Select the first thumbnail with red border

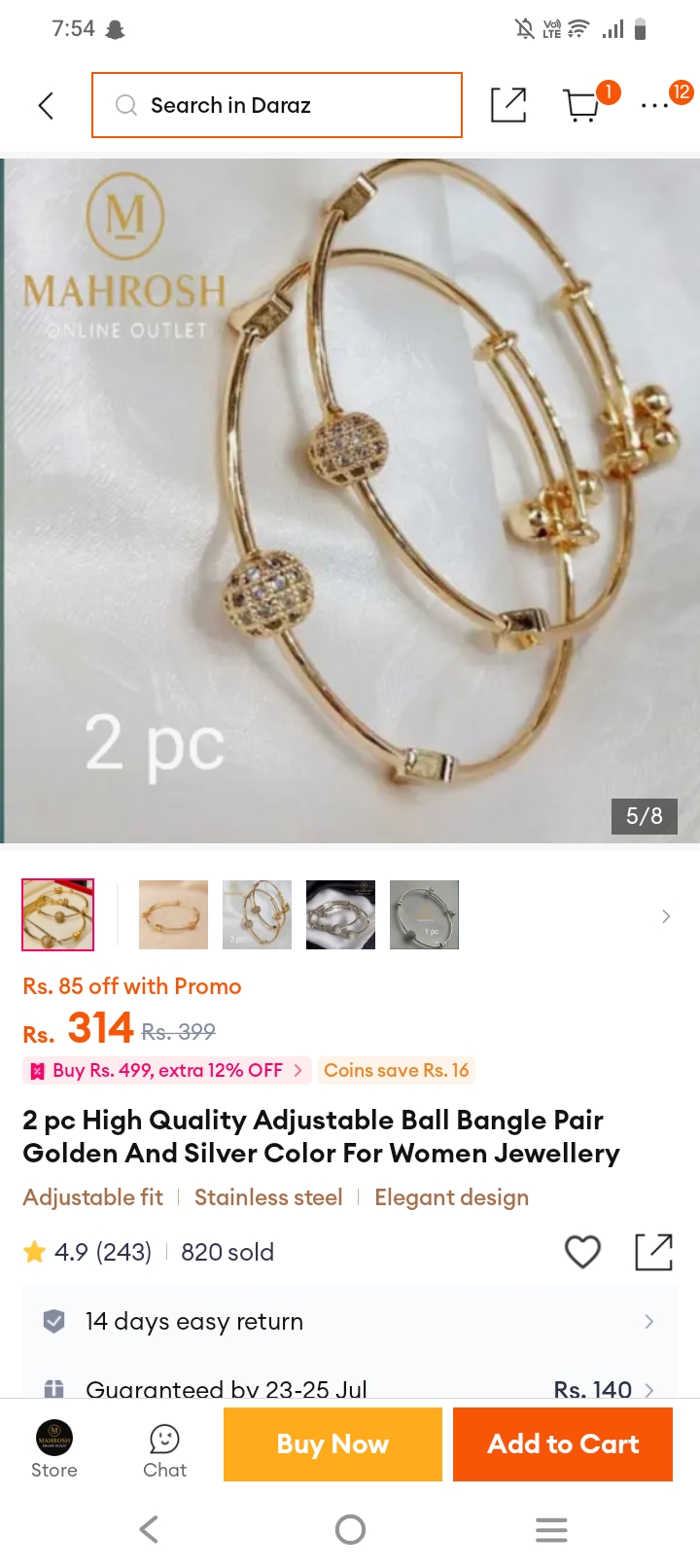pyautogui.click(x=58, y=914)
